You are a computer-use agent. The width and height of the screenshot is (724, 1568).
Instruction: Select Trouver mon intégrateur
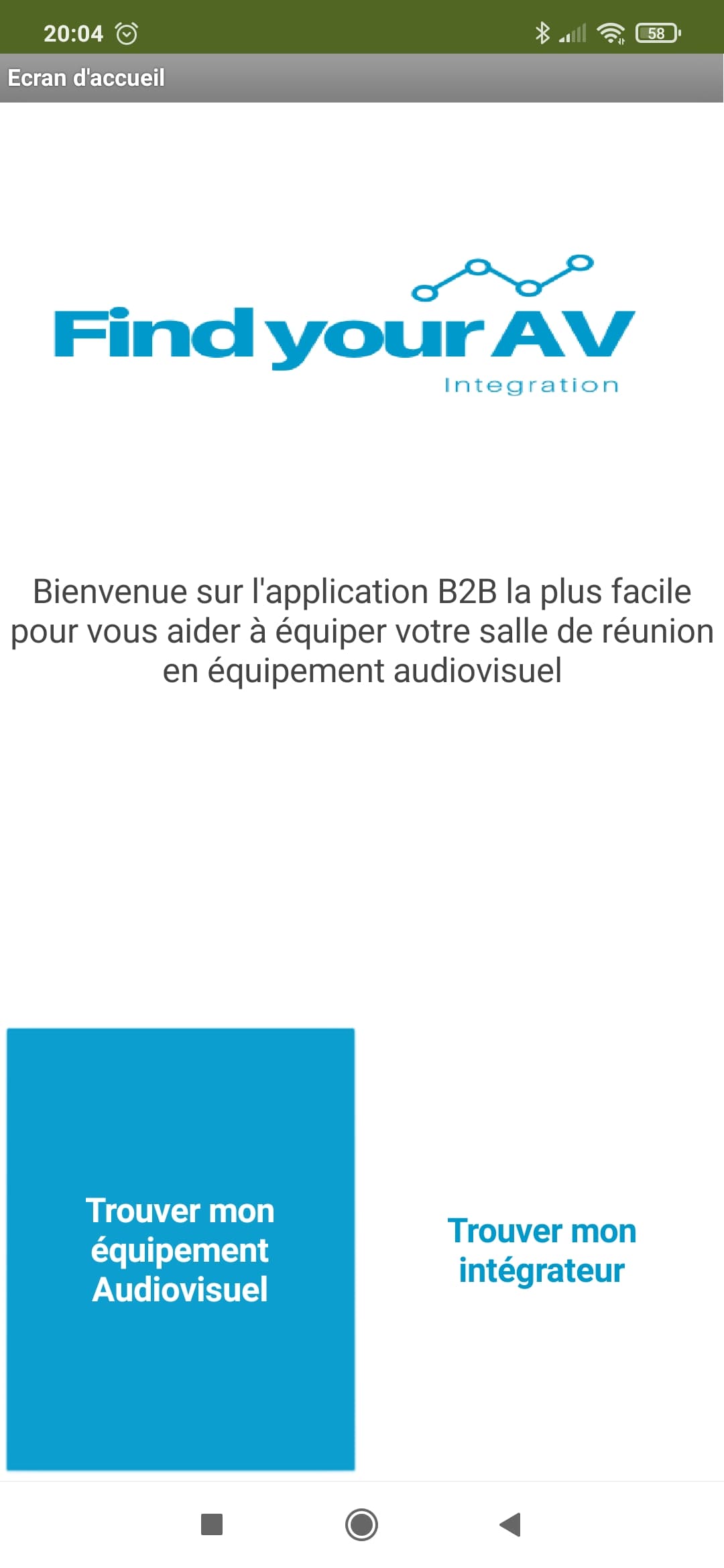click(x=542, y=1250)
